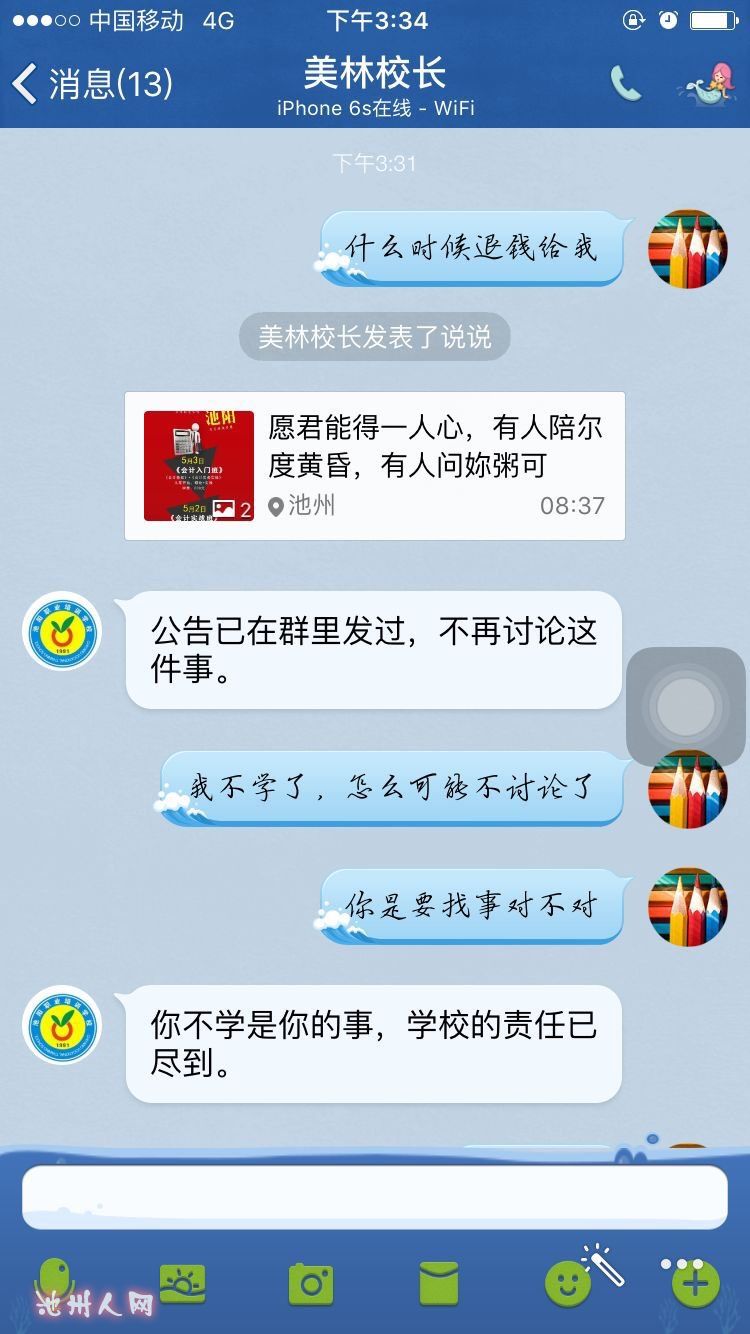
Task: Open the 愿君能得一人心 post card
Action: (x=375, y=466)
